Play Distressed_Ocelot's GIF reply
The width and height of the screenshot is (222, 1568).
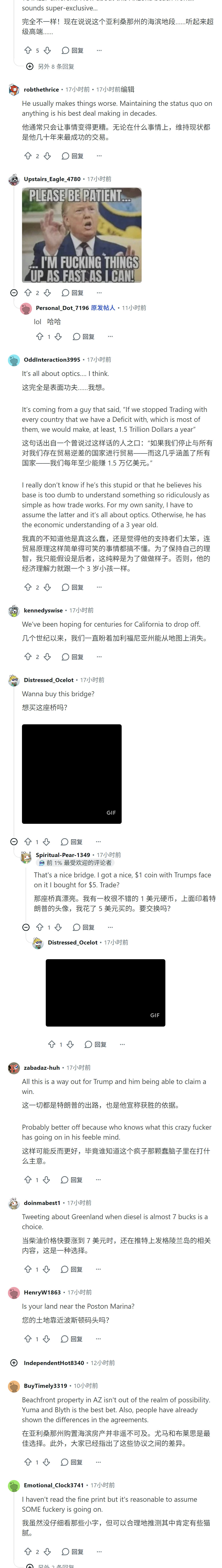pos(106,993)
